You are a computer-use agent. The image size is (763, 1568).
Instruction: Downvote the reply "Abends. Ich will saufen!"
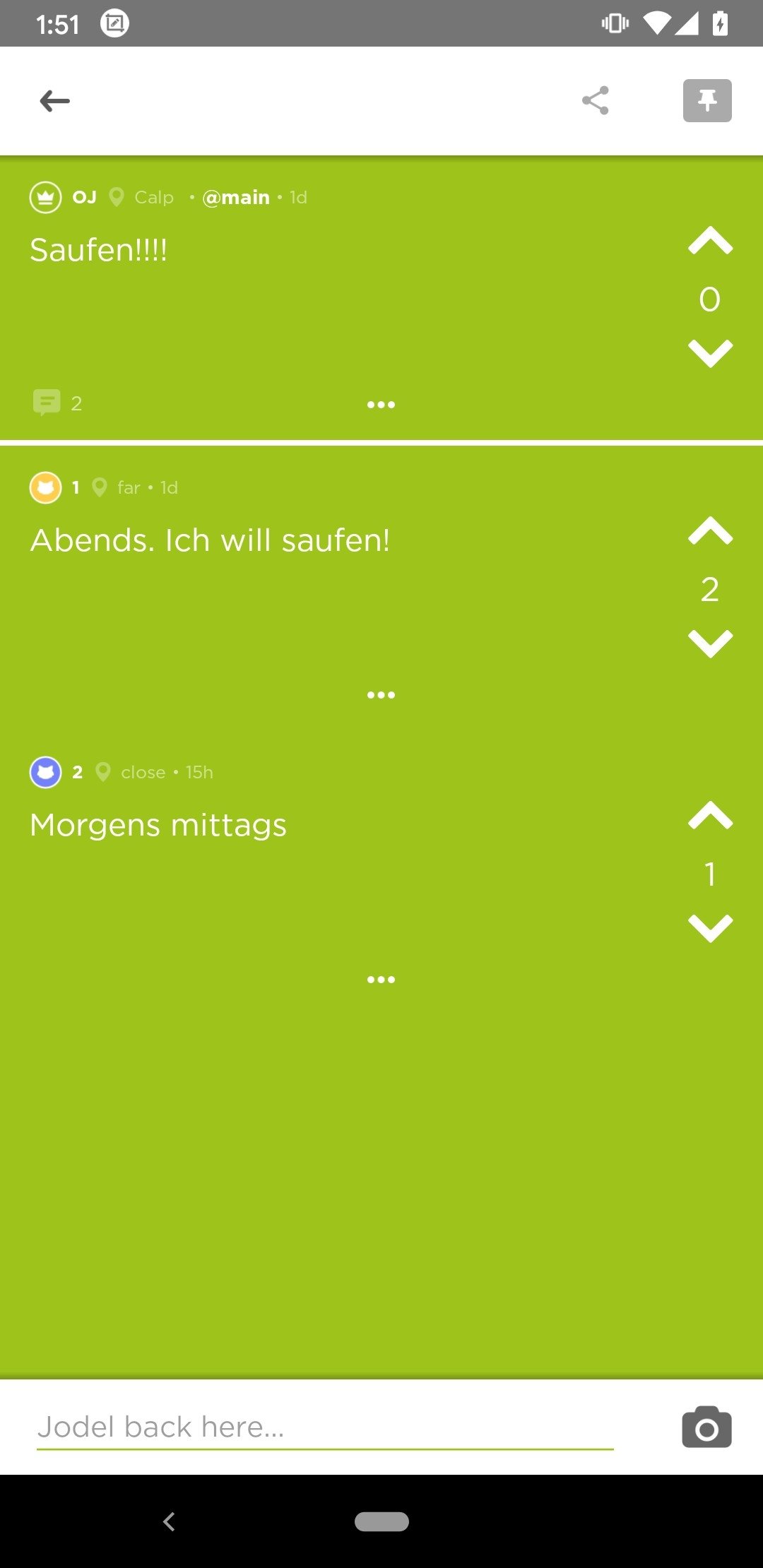click(710, 644)
